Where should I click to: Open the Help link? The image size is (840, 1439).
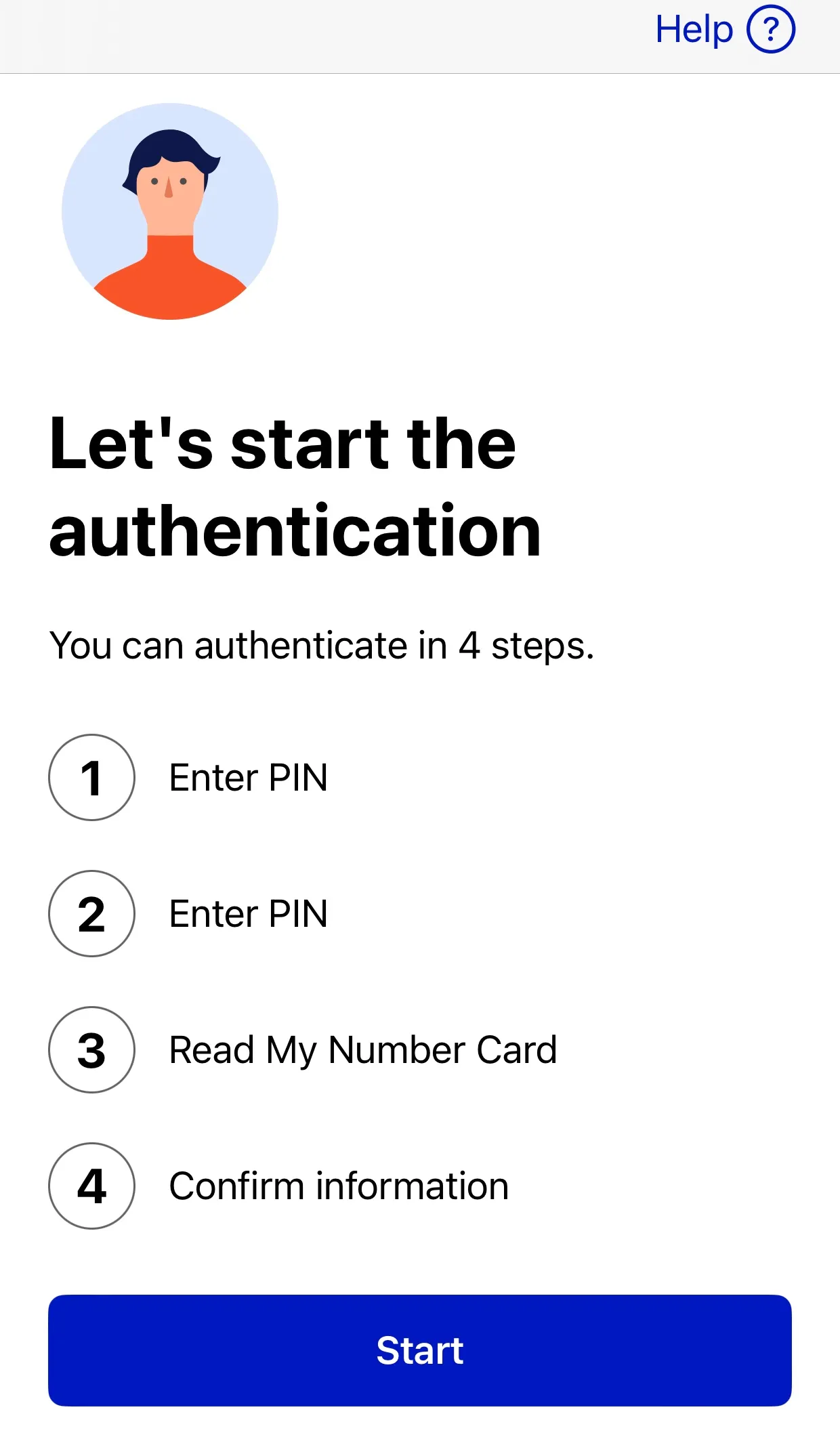click(x=723, y=30)
